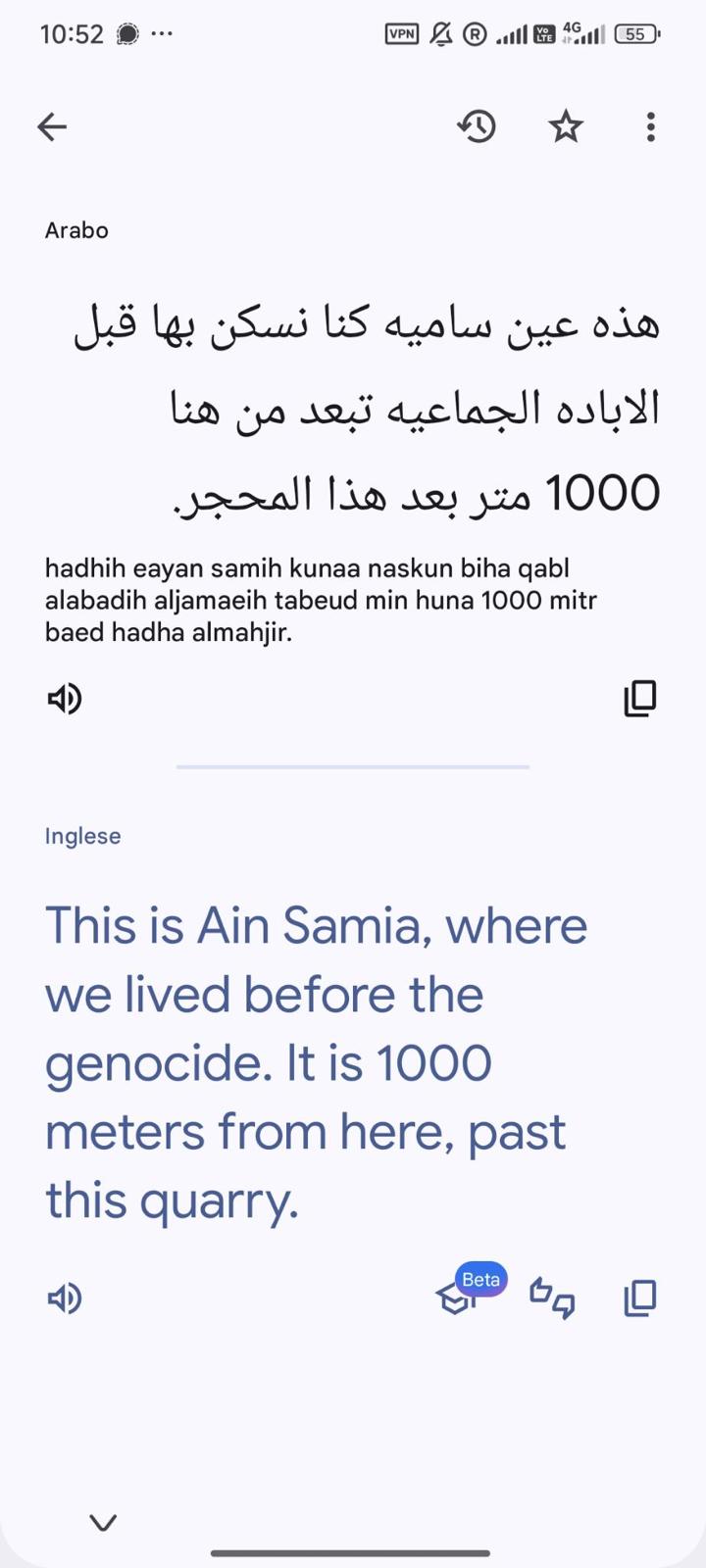Copy the Arabic source text
Screen dimensions: 706x1568
pos(640,699)
